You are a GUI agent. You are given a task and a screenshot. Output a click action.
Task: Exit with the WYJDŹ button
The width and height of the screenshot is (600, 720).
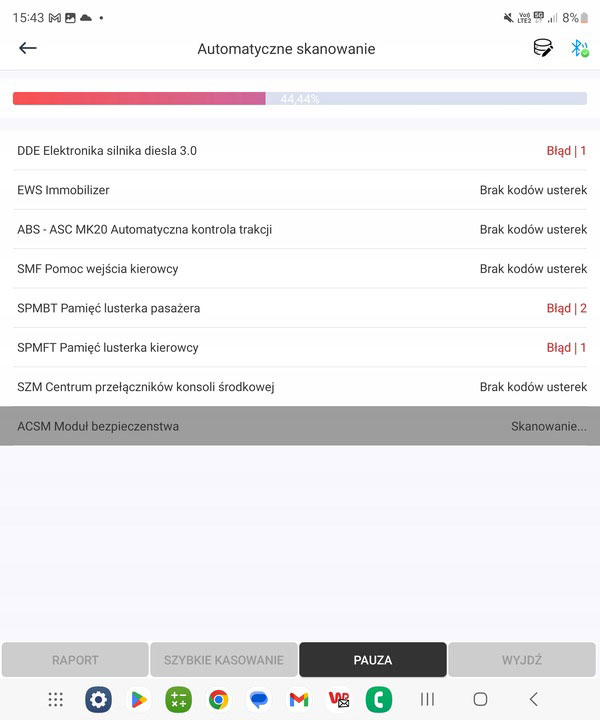tap(522, 660)
